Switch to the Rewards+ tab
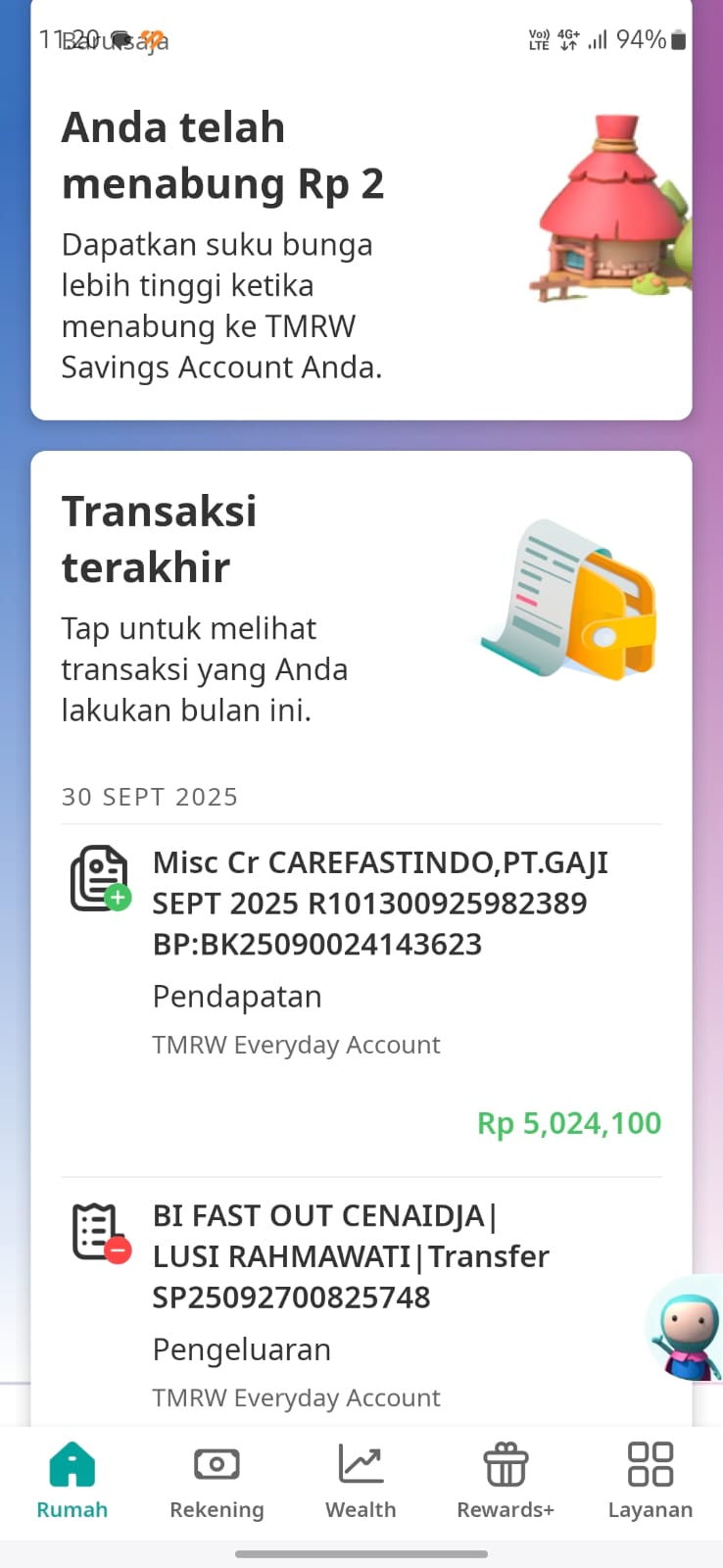The width and height of the screenshot is (723, 1568). click(x=506, y=1480)
